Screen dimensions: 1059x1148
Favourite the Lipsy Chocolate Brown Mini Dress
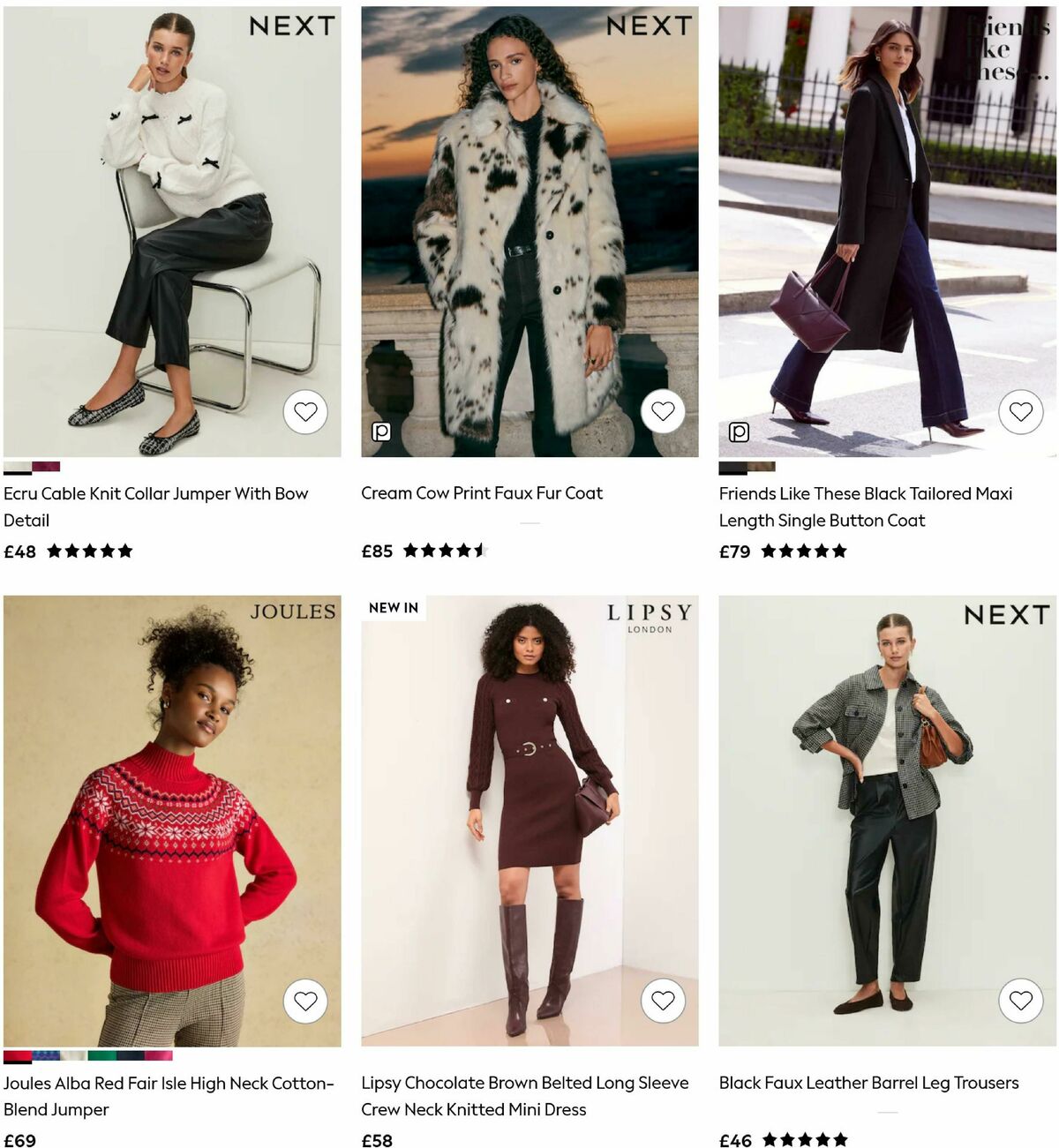663,1001
